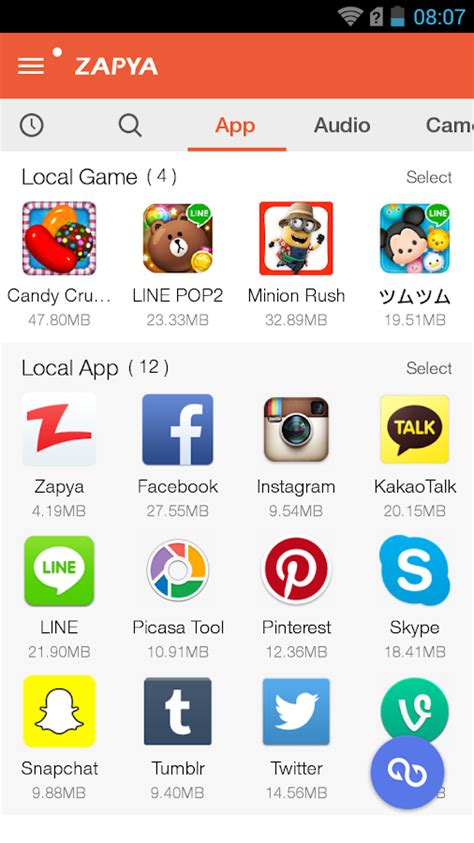Viewport: 474px width, 843px height.
Task: Open the hamburger drawer menu
Action: 31,66
